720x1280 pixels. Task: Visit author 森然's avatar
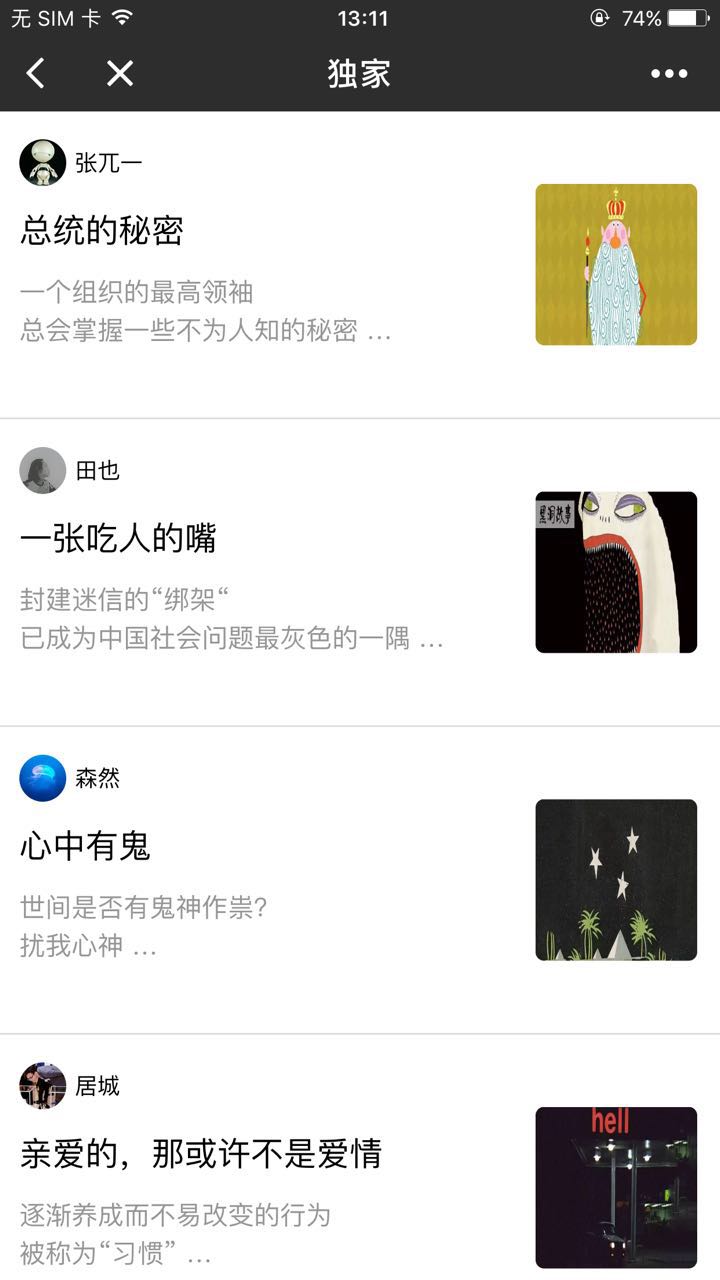pyautogui.click(x=43, y=778)
